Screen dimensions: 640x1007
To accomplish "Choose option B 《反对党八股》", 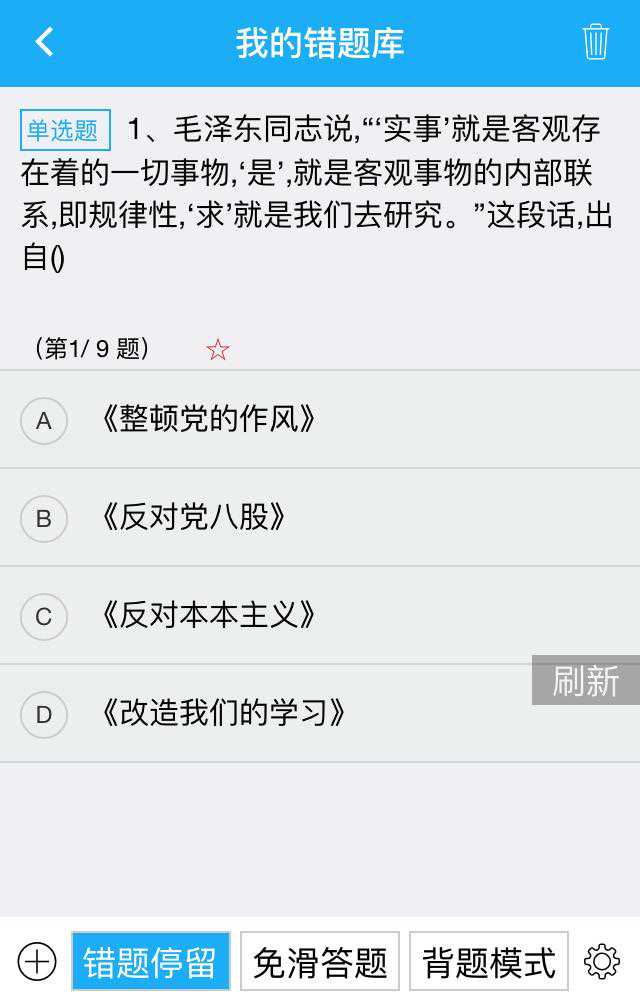I will tap(193, 517).
